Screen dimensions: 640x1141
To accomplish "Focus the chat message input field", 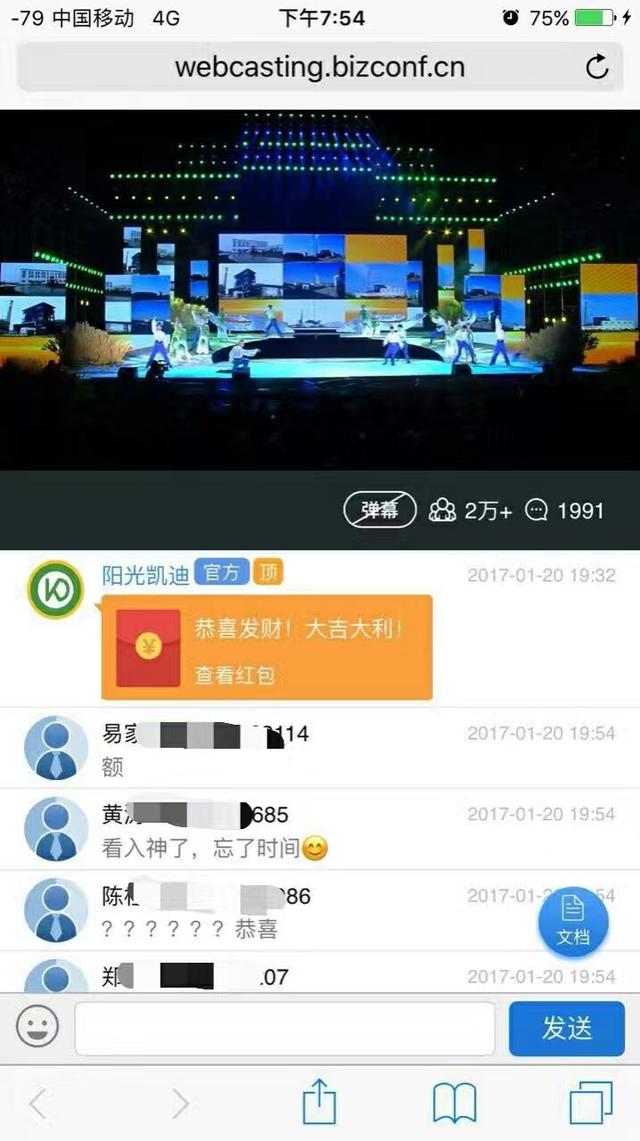I will point(285,1028).
